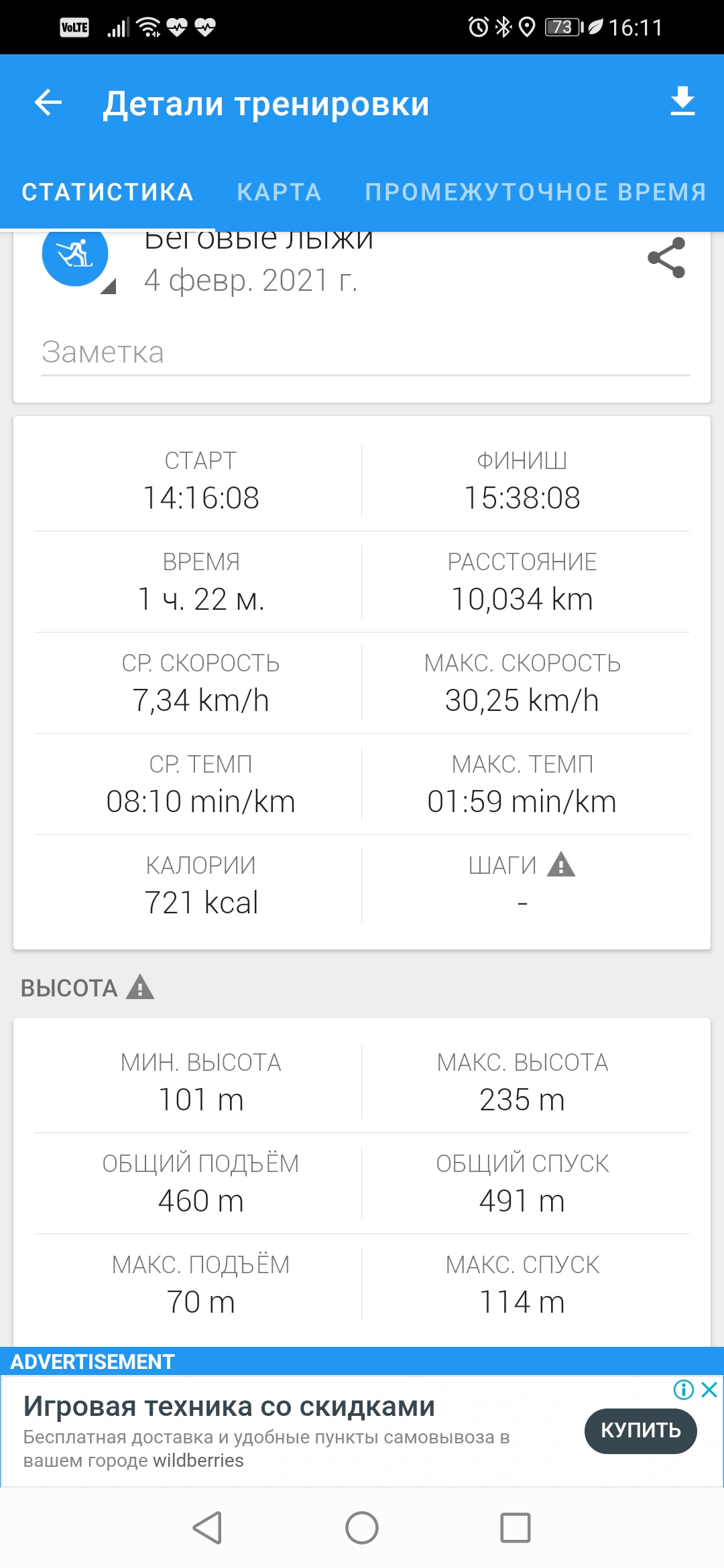Viewport: 724px width, 1568px height.
Task: Select the Статистика tab
Action: click(x=107, y=192)
